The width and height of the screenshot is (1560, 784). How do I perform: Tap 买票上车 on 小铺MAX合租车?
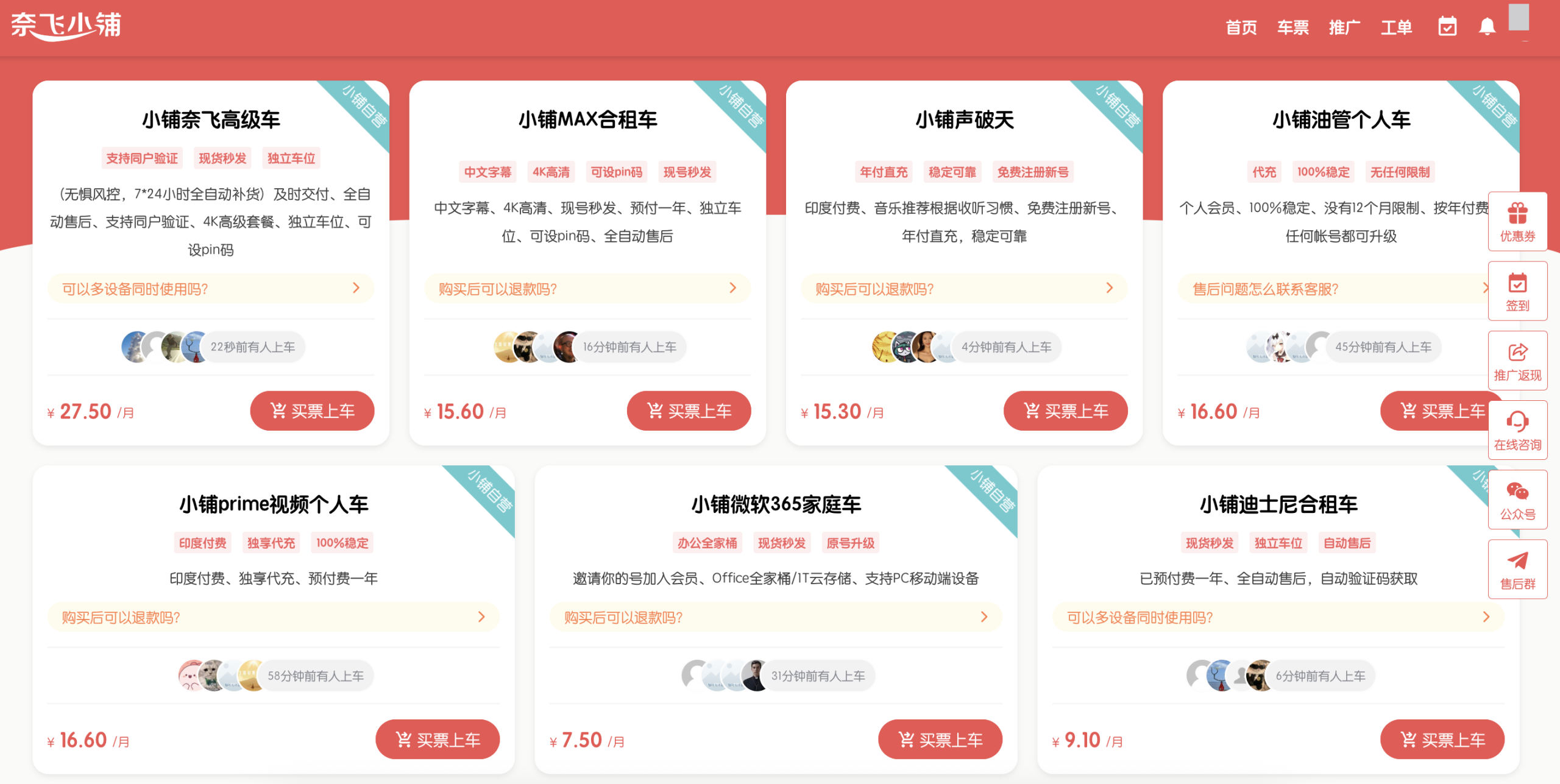click(x=689, y=411)
